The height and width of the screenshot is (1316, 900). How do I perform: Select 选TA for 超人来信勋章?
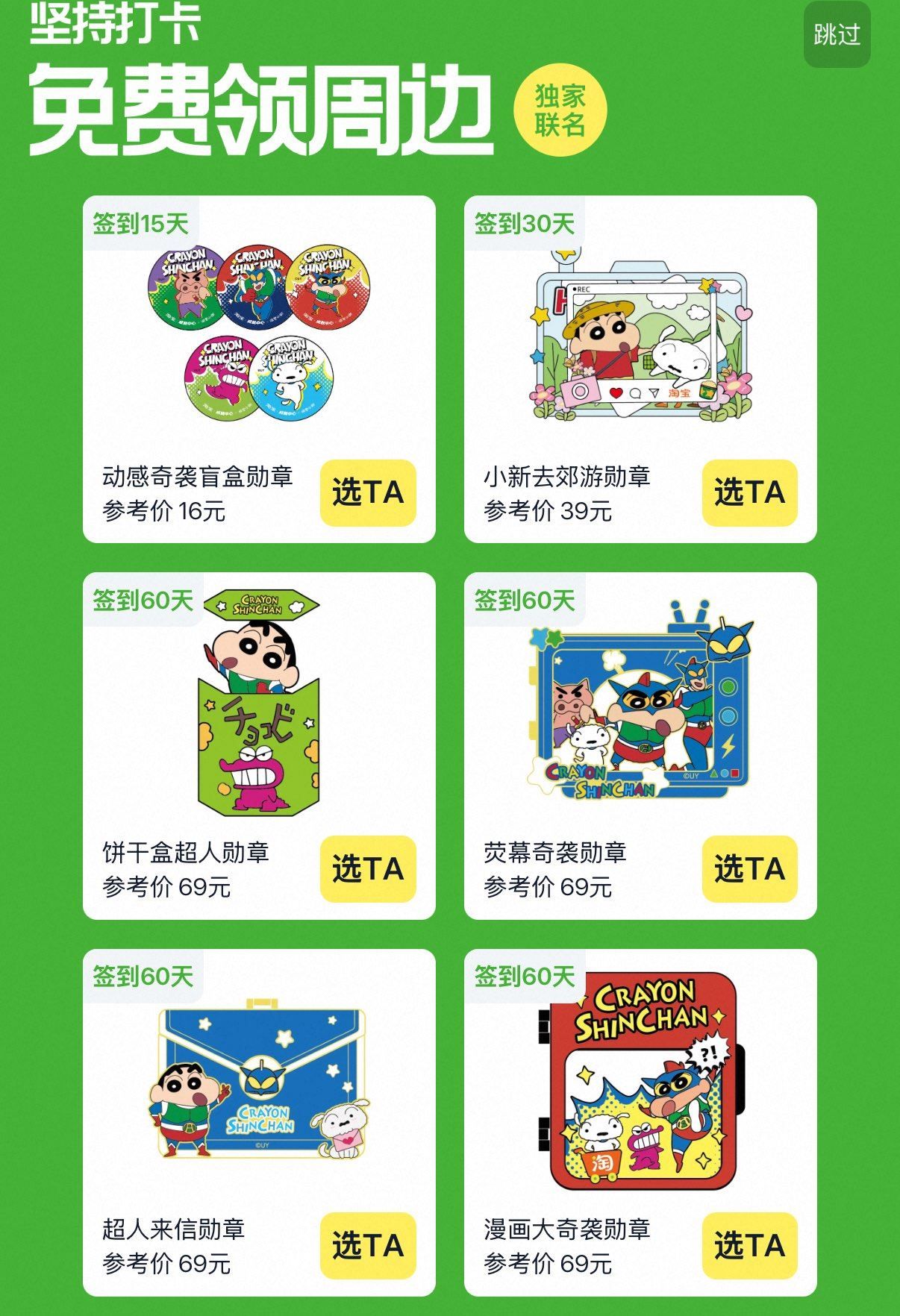[368, 1246]
